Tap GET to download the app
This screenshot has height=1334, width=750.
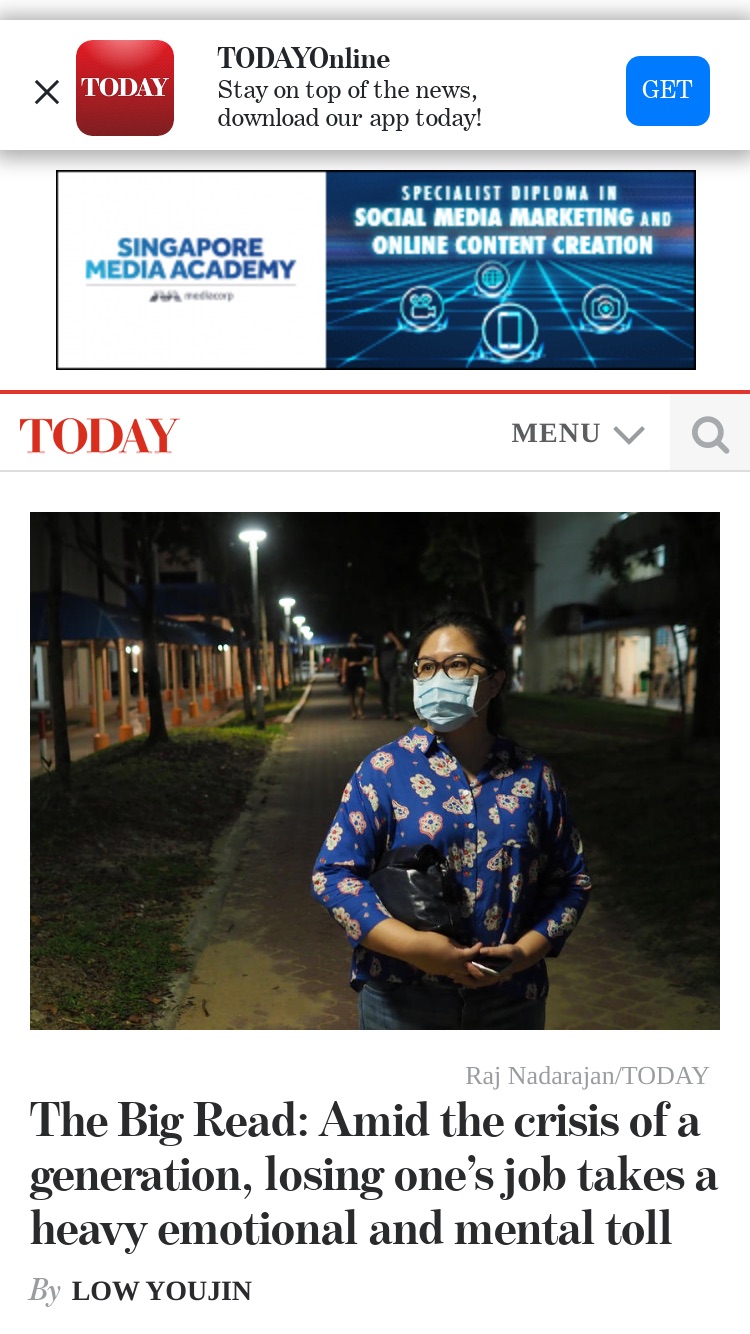click(667, 91)
